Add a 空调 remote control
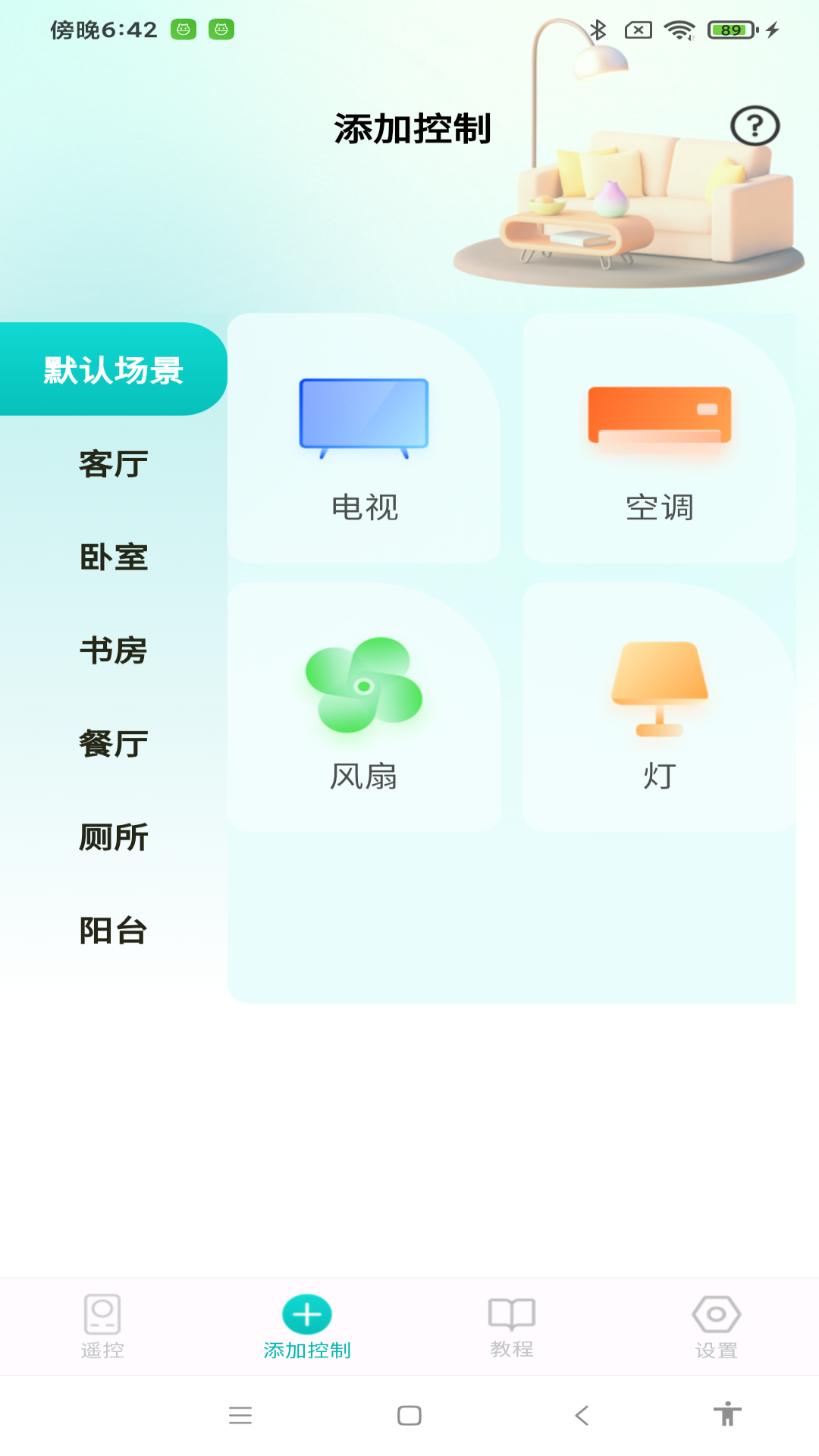 pyautogui.click(x=659, y=438)
